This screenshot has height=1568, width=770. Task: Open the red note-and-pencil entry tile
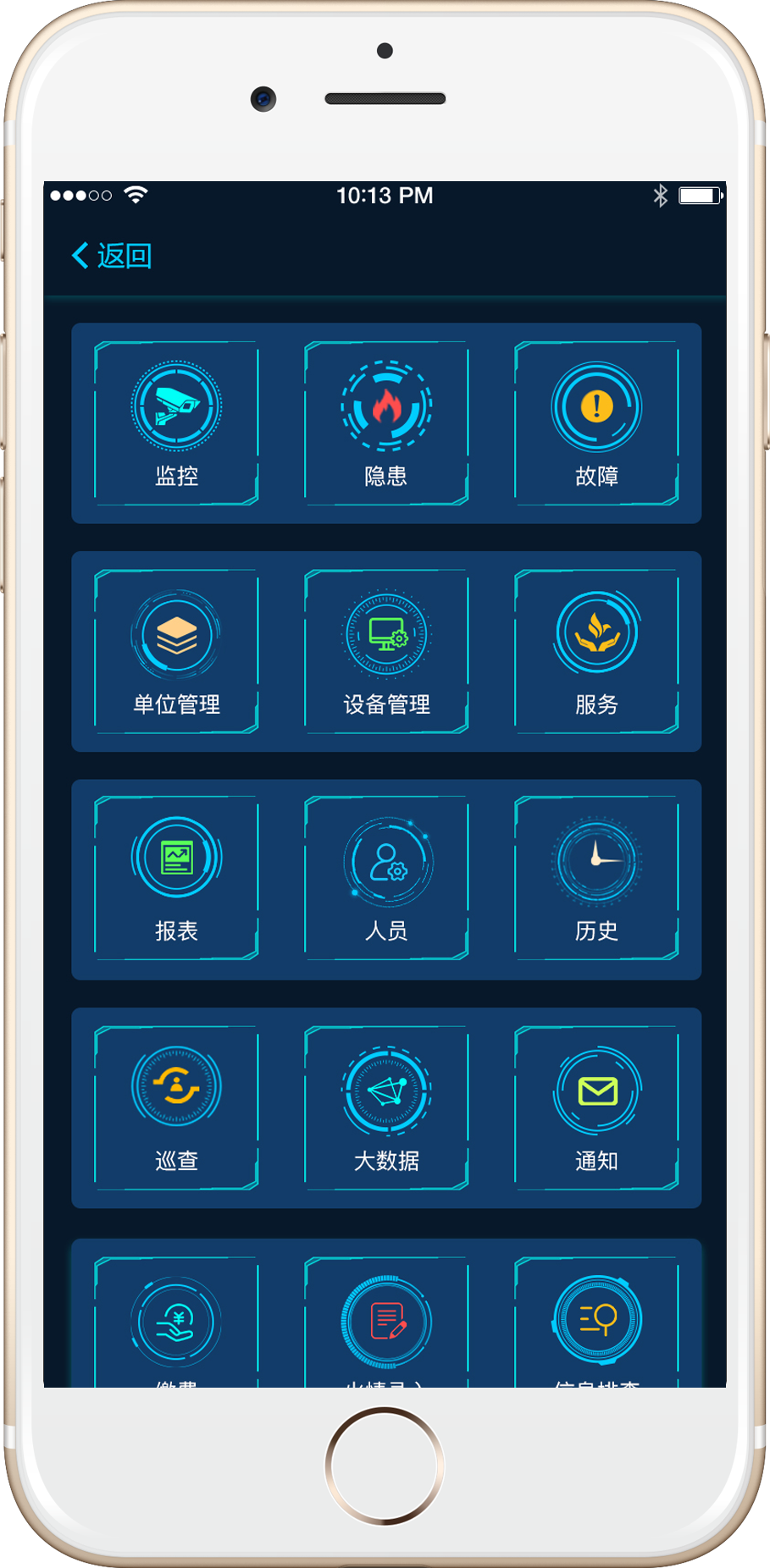386,1322
